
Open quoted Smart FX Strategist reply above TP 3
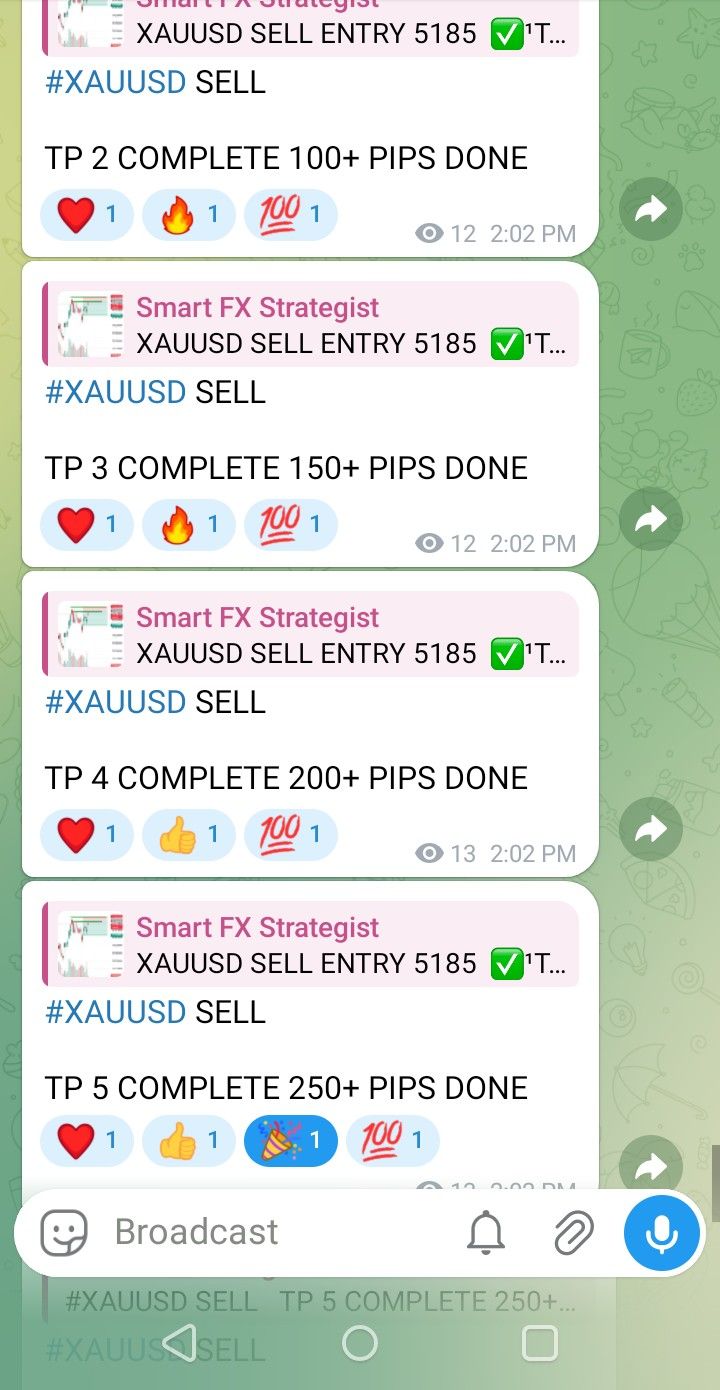click(x=311, y=326)
